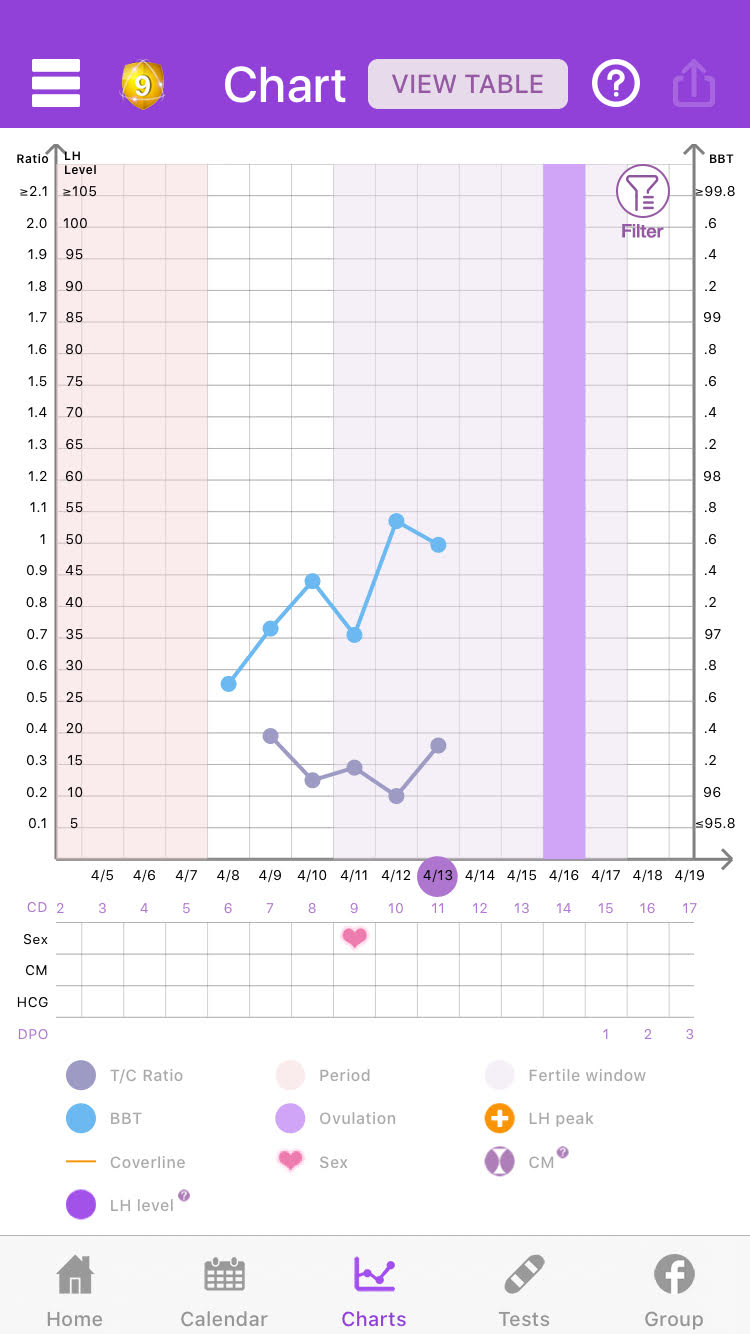Open the Group tab
The image size is (750, 1334).
pos(674,1290)
